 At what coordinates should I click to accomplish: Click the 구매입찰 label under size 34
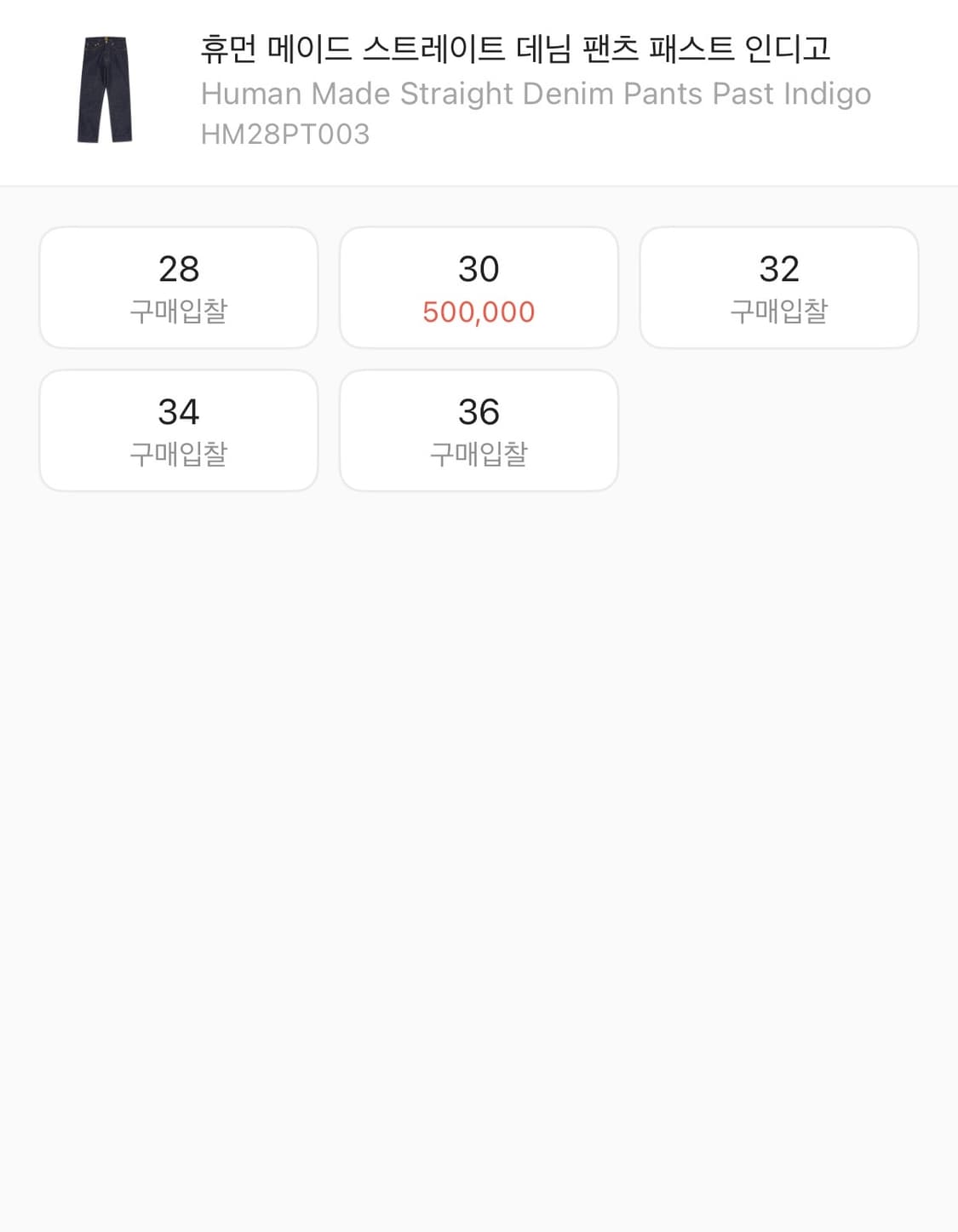coord(179,453)
